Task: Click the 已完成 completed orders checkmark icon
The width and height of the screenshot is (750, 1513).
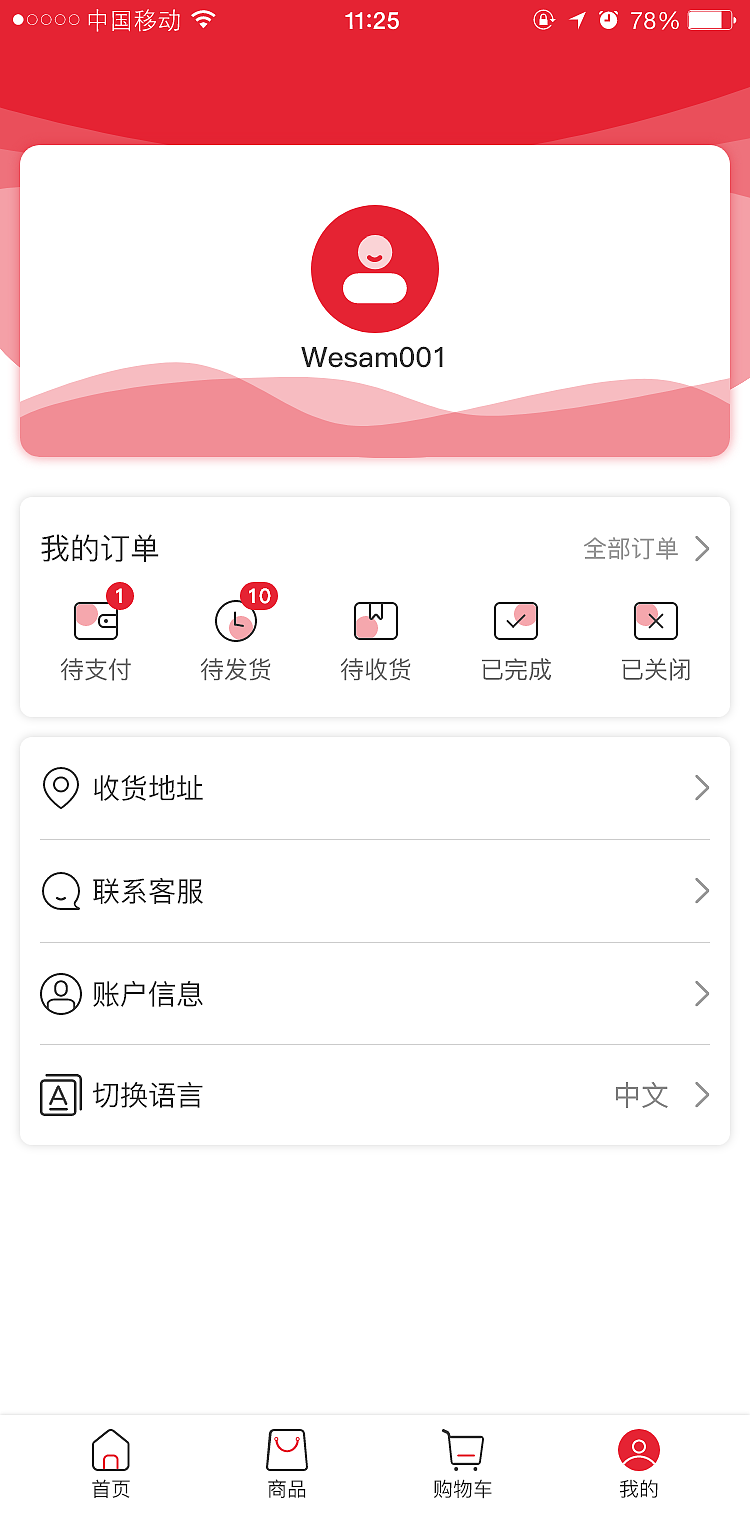Action: tap(516, 620)
